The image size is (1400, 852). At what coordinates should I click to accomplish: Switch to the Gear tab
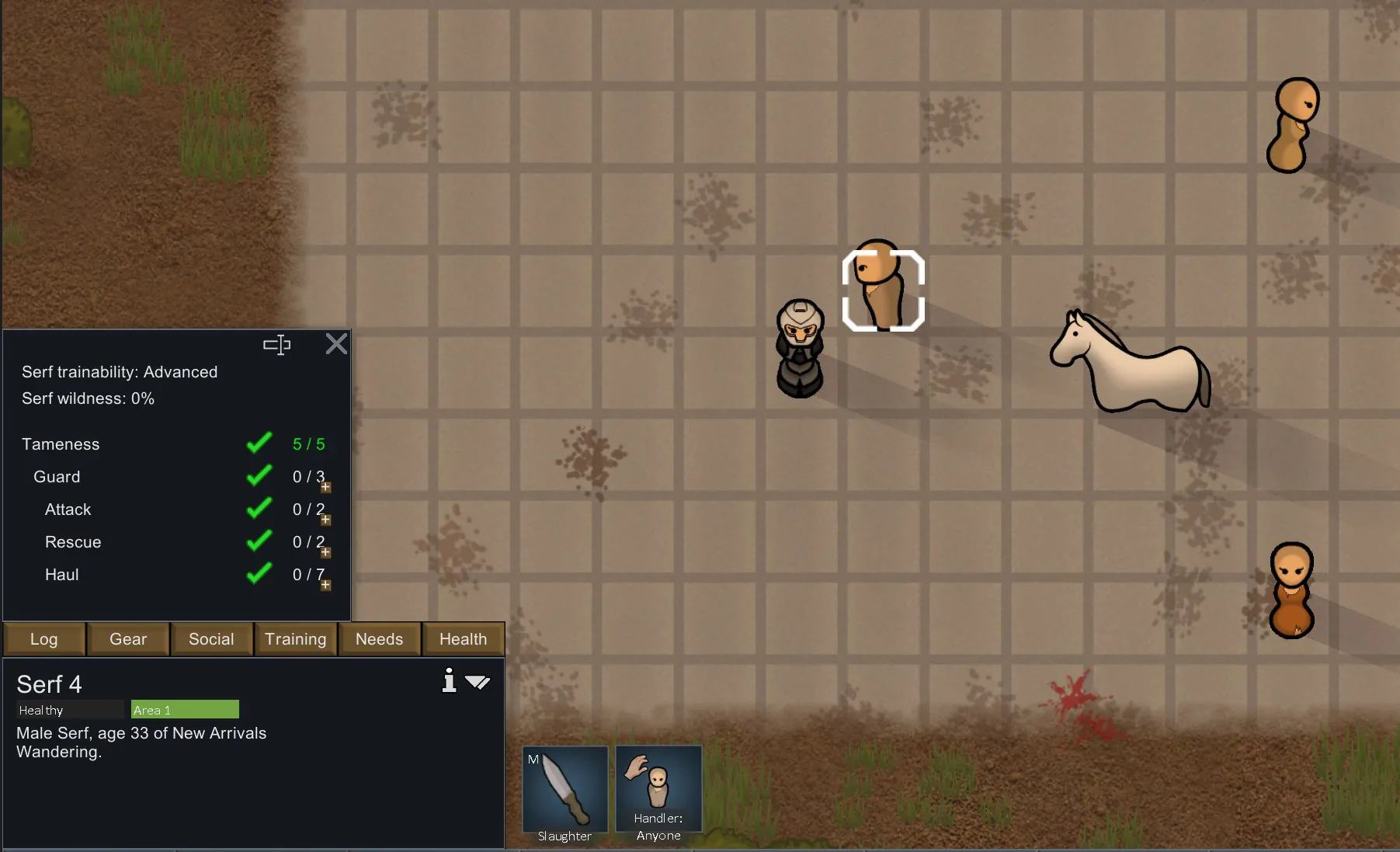tap(128, 639)
